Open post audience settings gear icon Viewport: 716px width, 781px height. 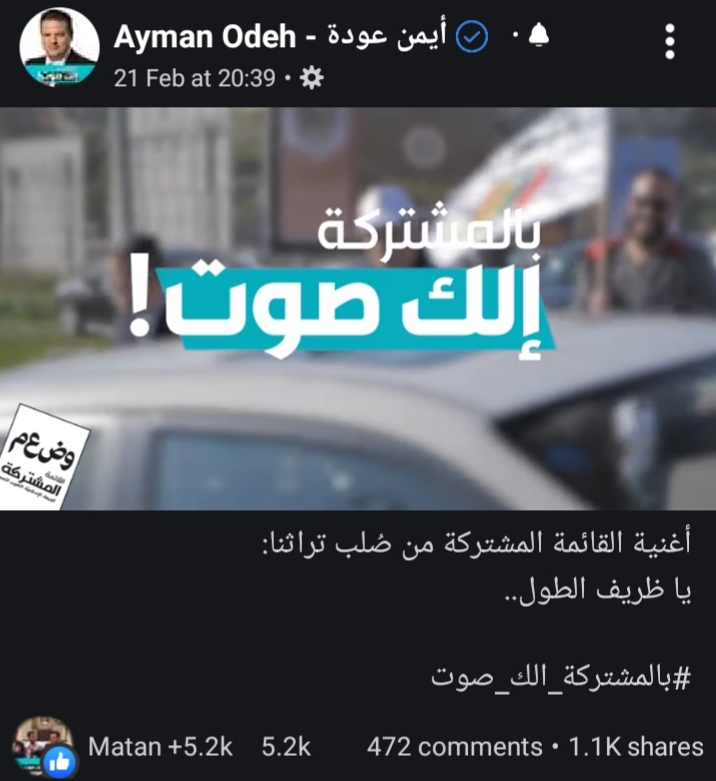(312, 77)
